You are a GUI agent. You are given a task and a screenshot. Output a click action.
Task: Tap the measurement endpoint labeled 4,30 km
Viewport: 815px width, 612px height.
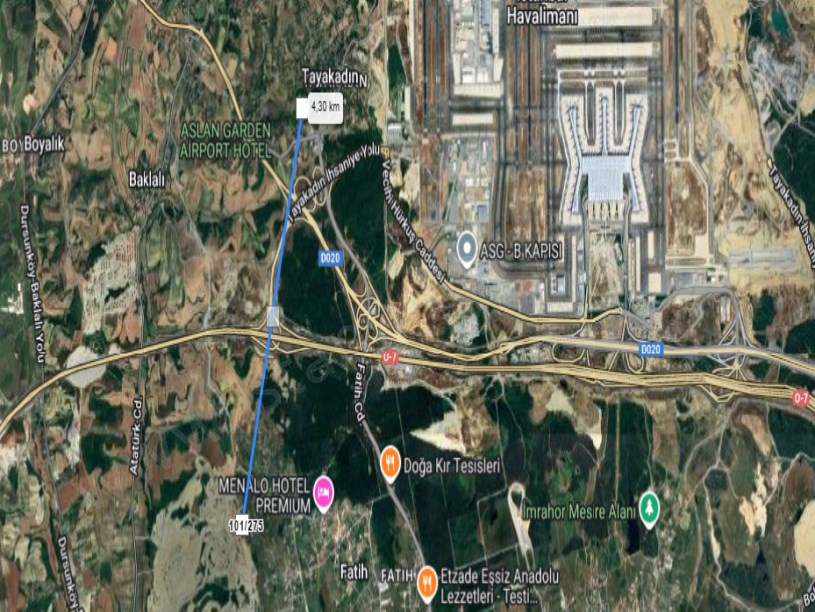(x=302, y=108)
